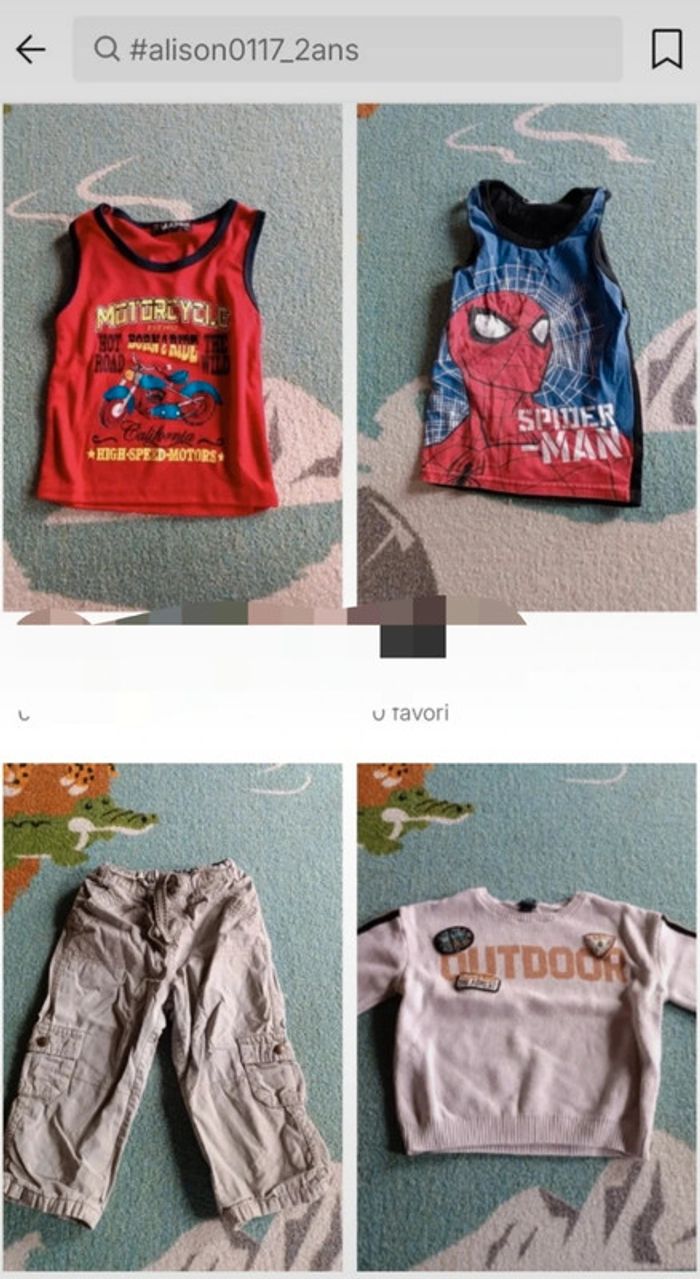Save this search with the bookmark icon

coord(667,49)
